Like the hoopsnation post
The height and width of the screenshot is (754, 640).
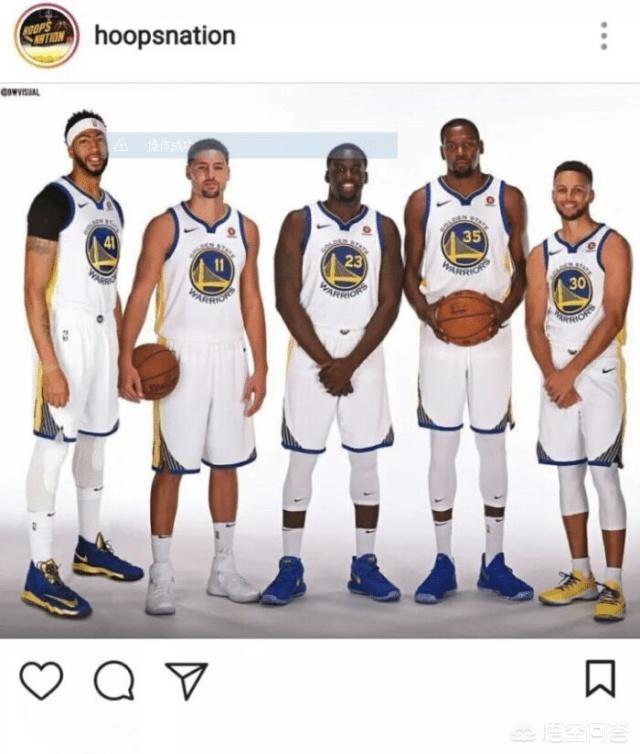[x=41, y=680]
